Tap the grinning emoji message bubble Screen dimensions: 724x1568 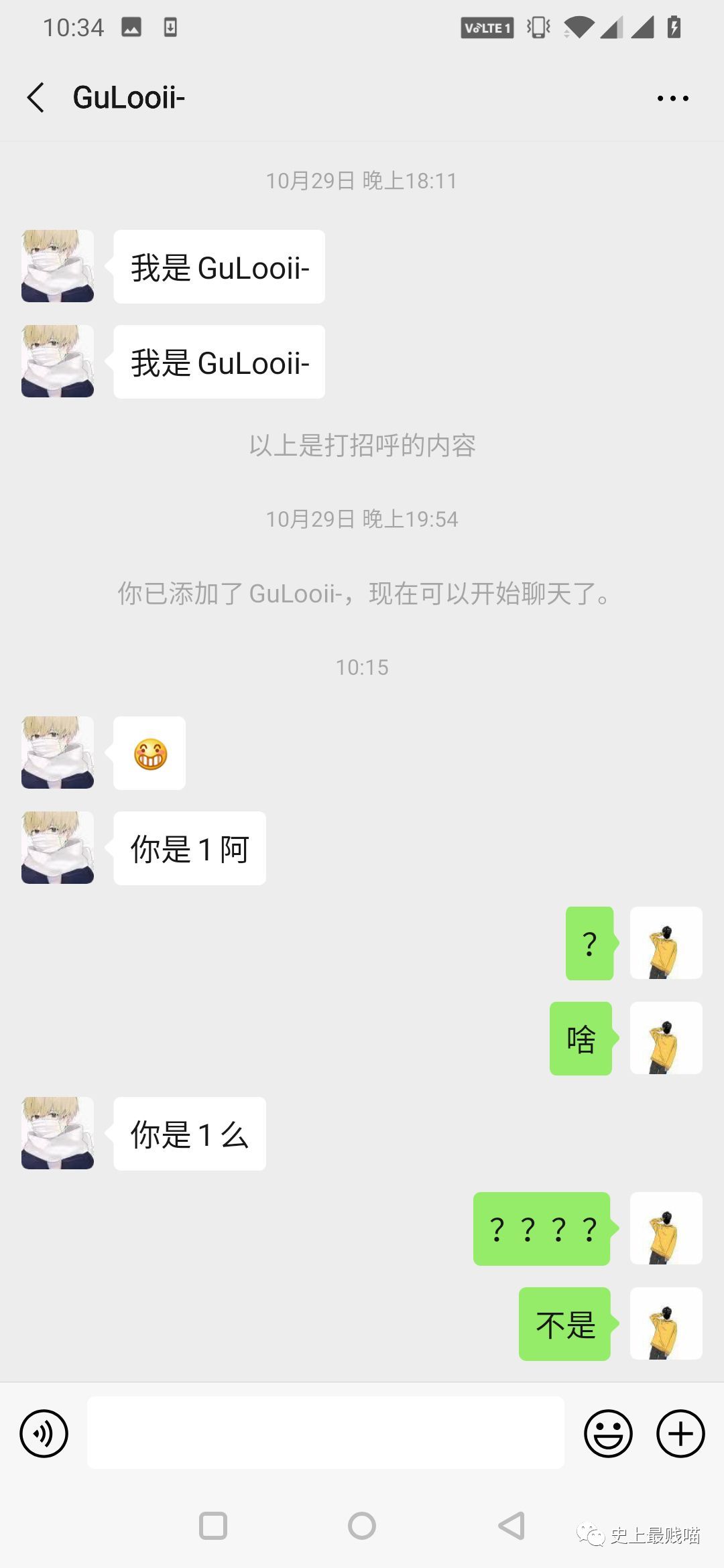tap(149, 753)
